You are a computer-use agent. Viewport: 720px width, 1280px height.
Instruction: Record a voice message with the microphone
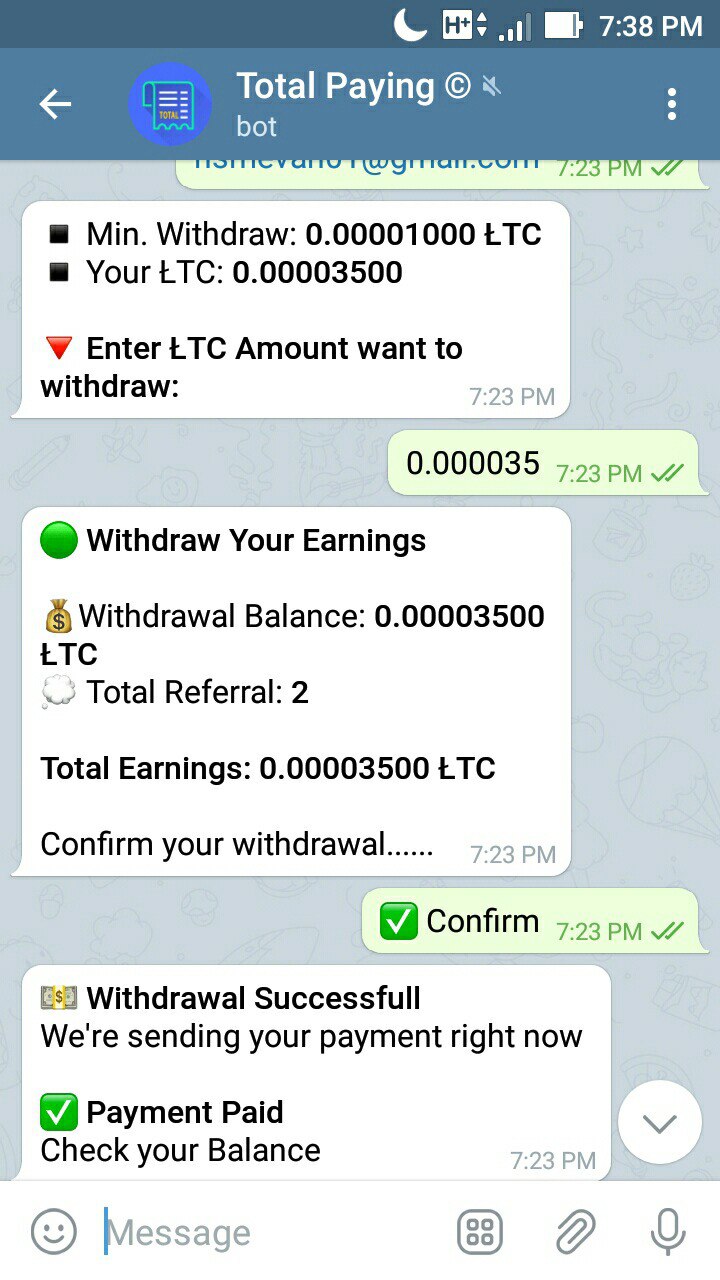click(x=667, y=1232)
